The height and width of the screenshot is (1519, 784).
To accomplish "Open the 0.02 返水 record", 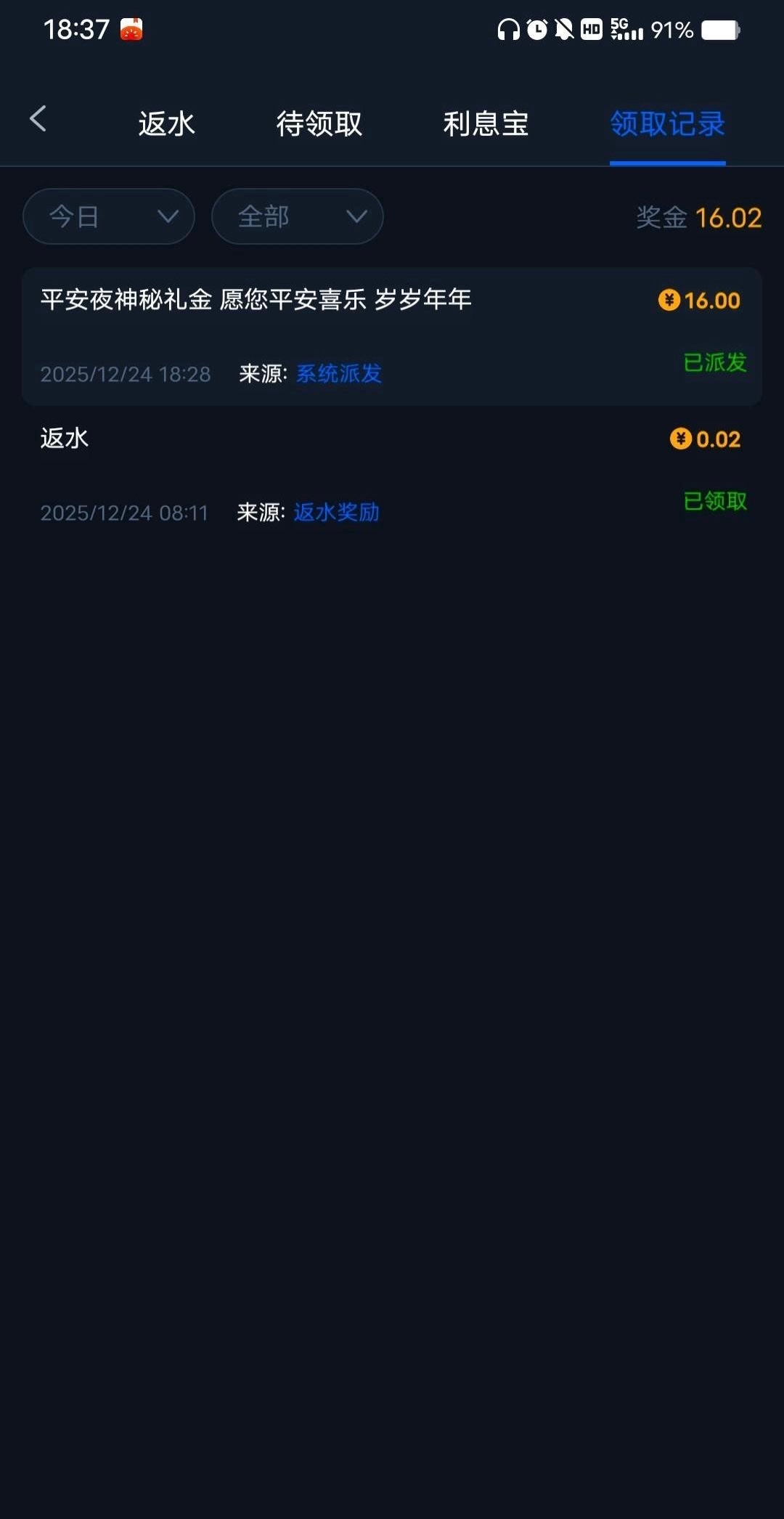I will 392,475.
